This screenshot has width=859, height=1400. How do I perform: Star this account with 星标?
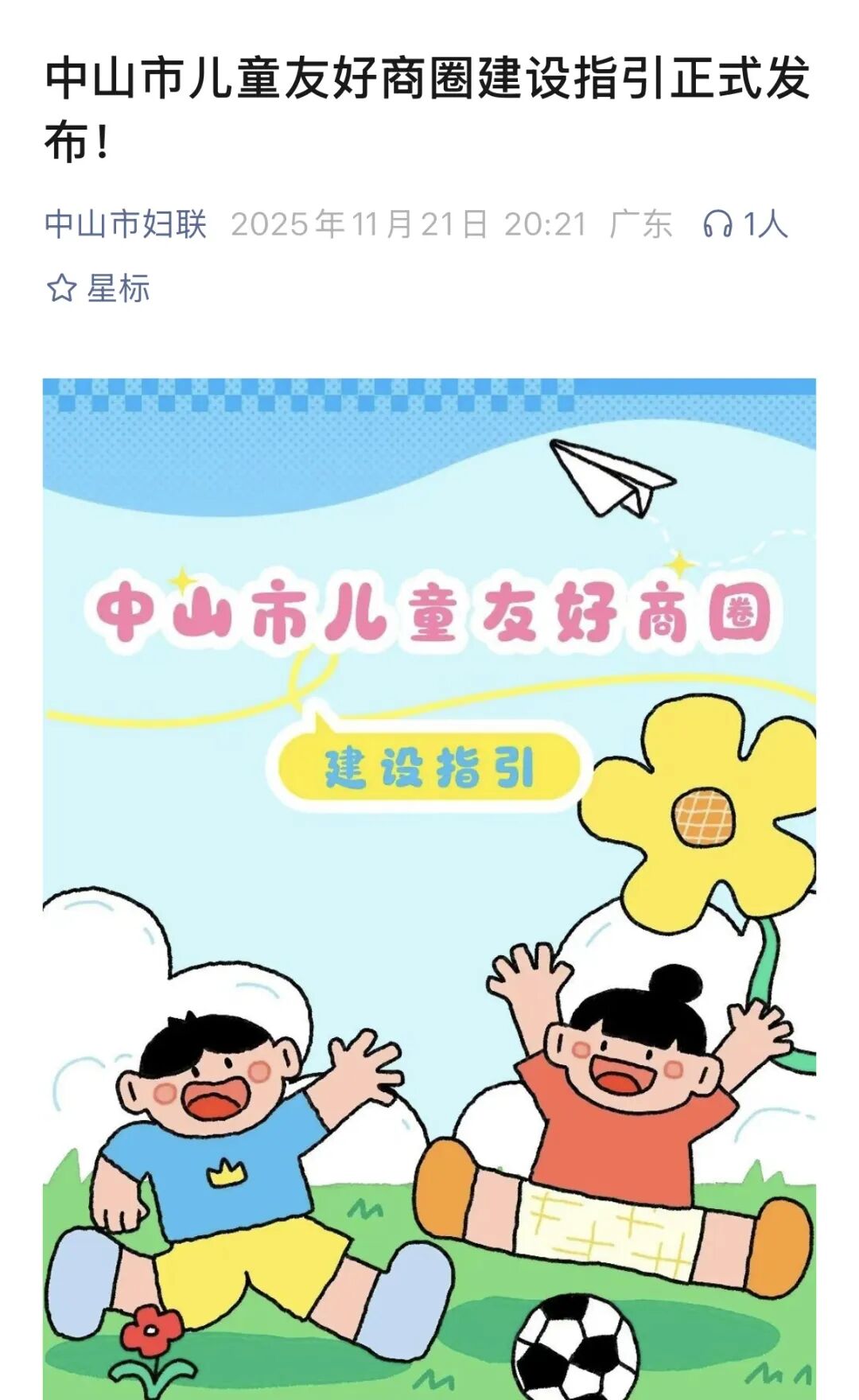click(98, 288)
